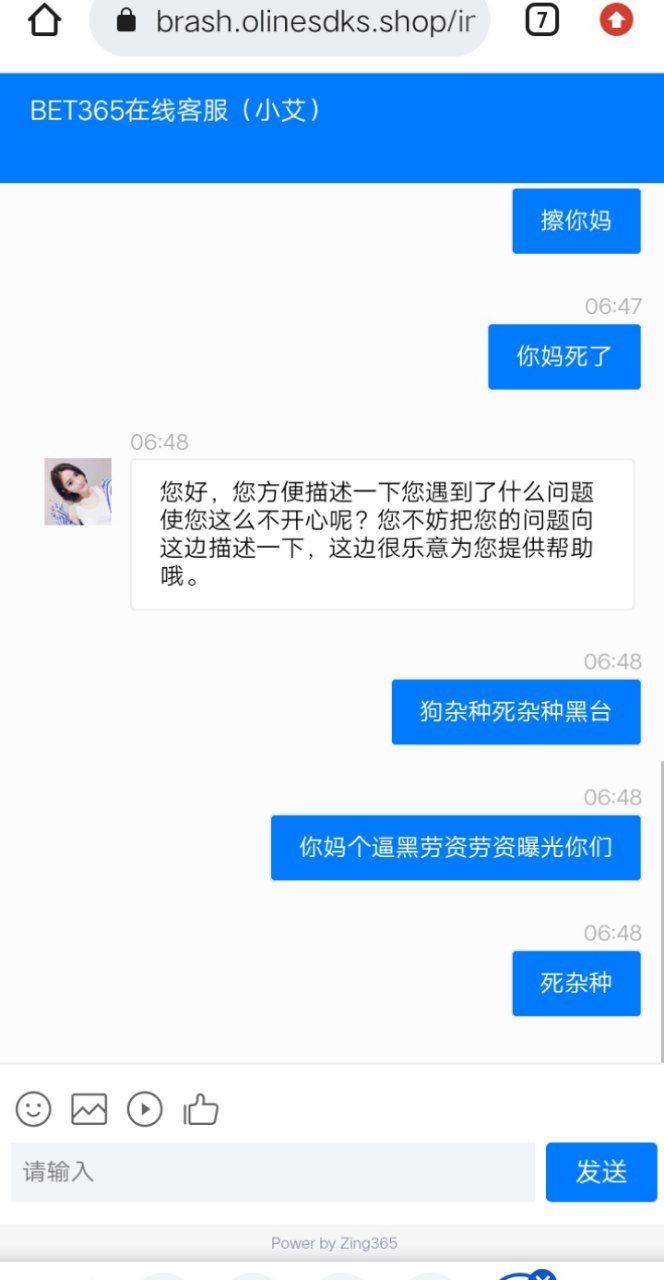Screen dimensions: 664x1280
Task: Tap the red upload arrow icon
Action: point(616,20)
